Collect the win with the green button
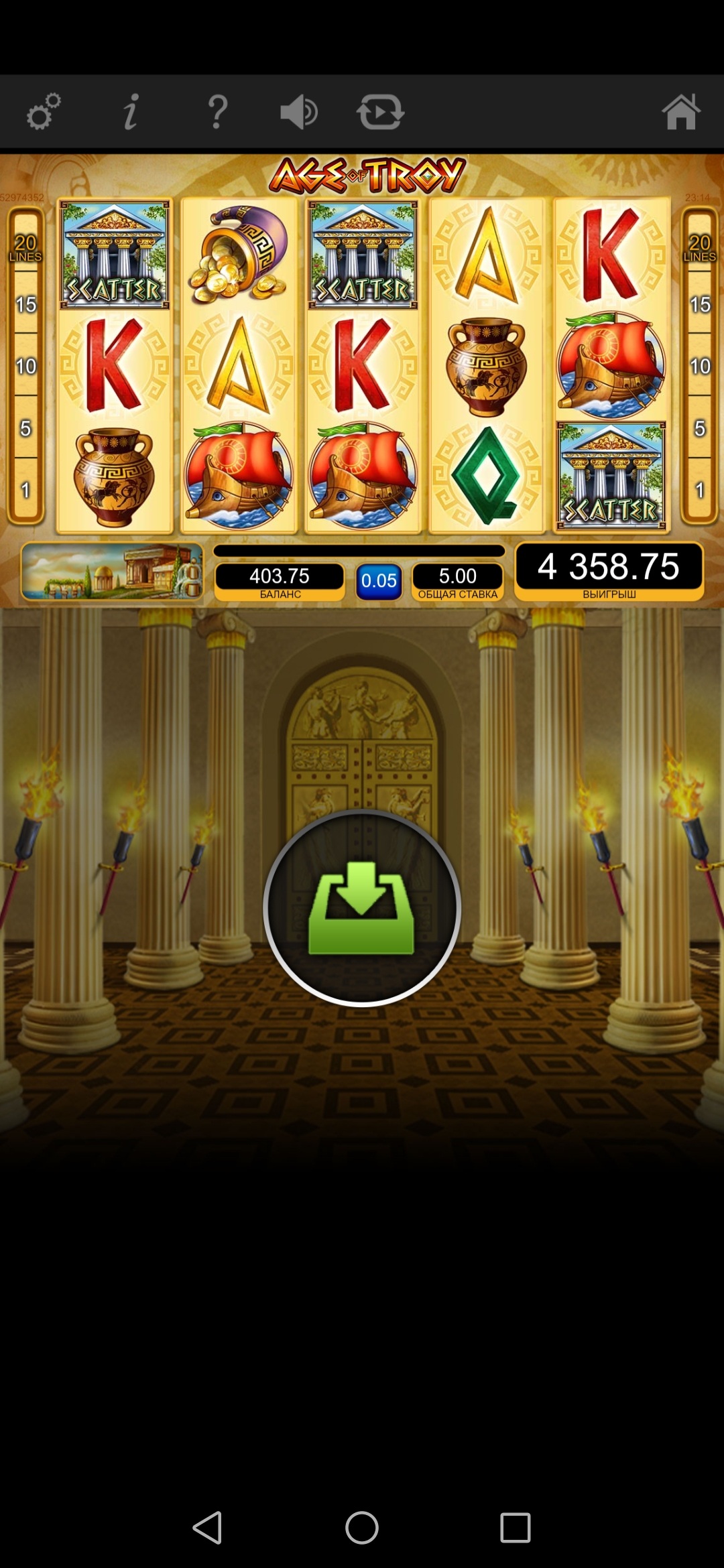Image resolution: width=724 pixels, height=1568 pixels. pyautogui.click(x=362, y=907)
